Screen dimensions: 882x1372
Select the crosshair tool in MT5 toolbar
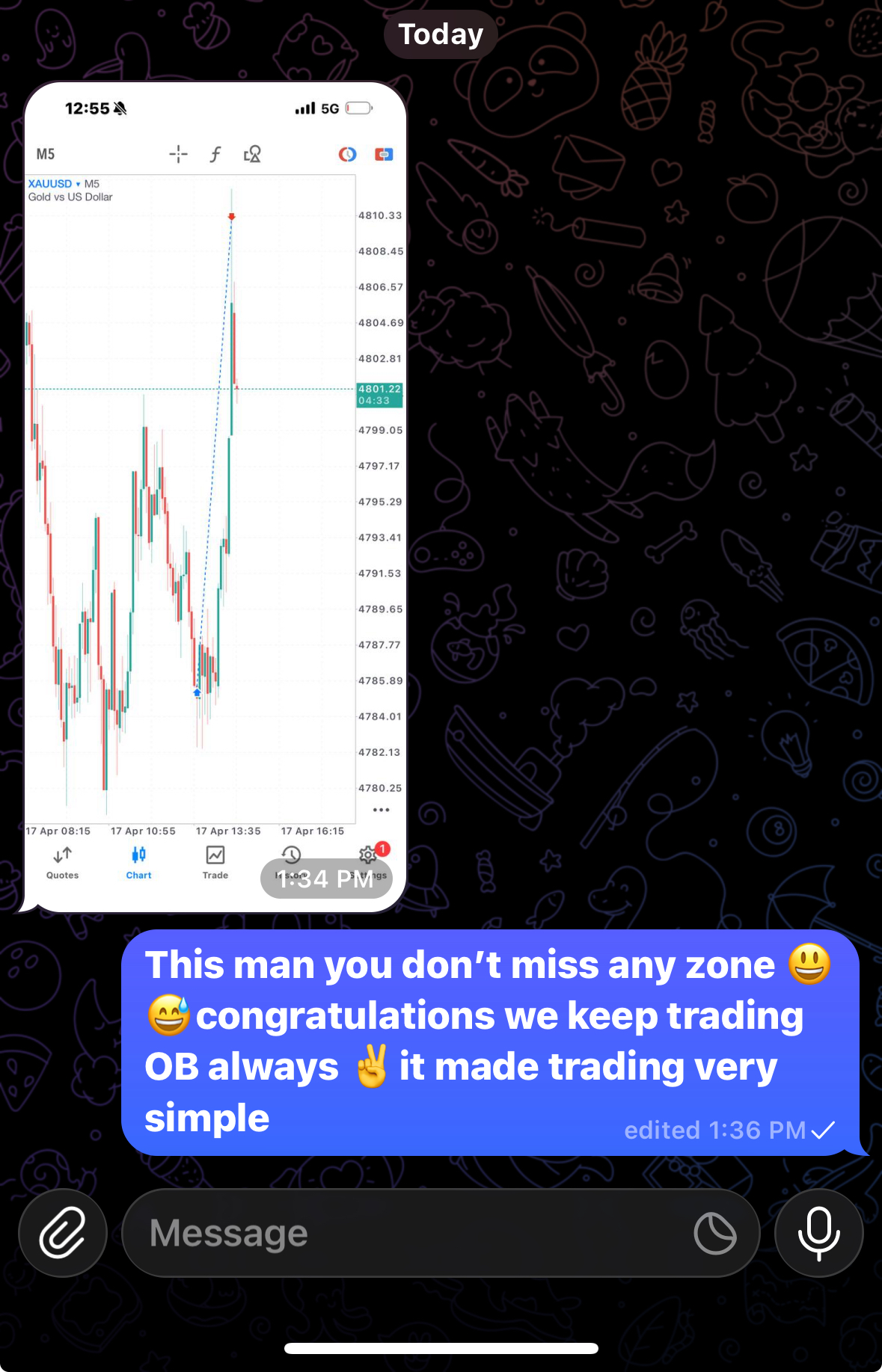click(x=177, y=154)
